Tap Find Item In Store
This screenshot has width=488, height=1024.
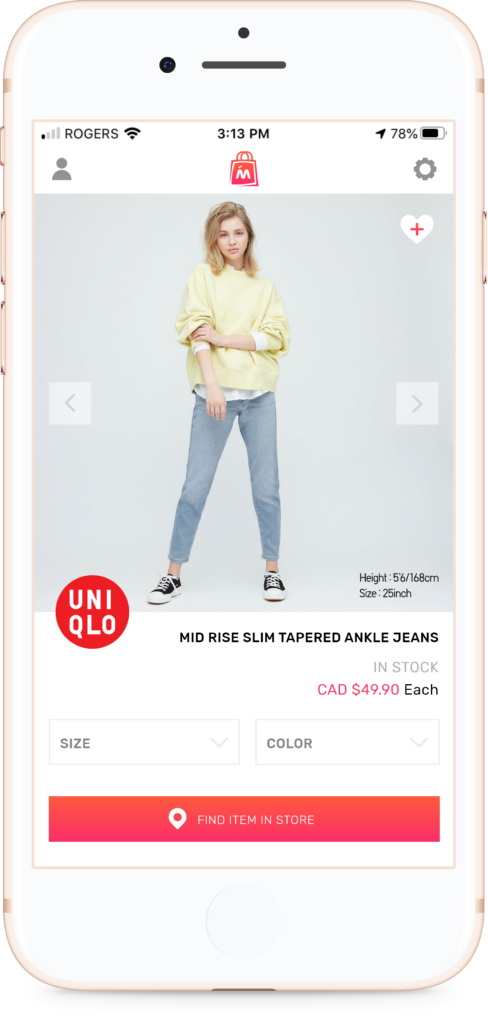point(244,819)
